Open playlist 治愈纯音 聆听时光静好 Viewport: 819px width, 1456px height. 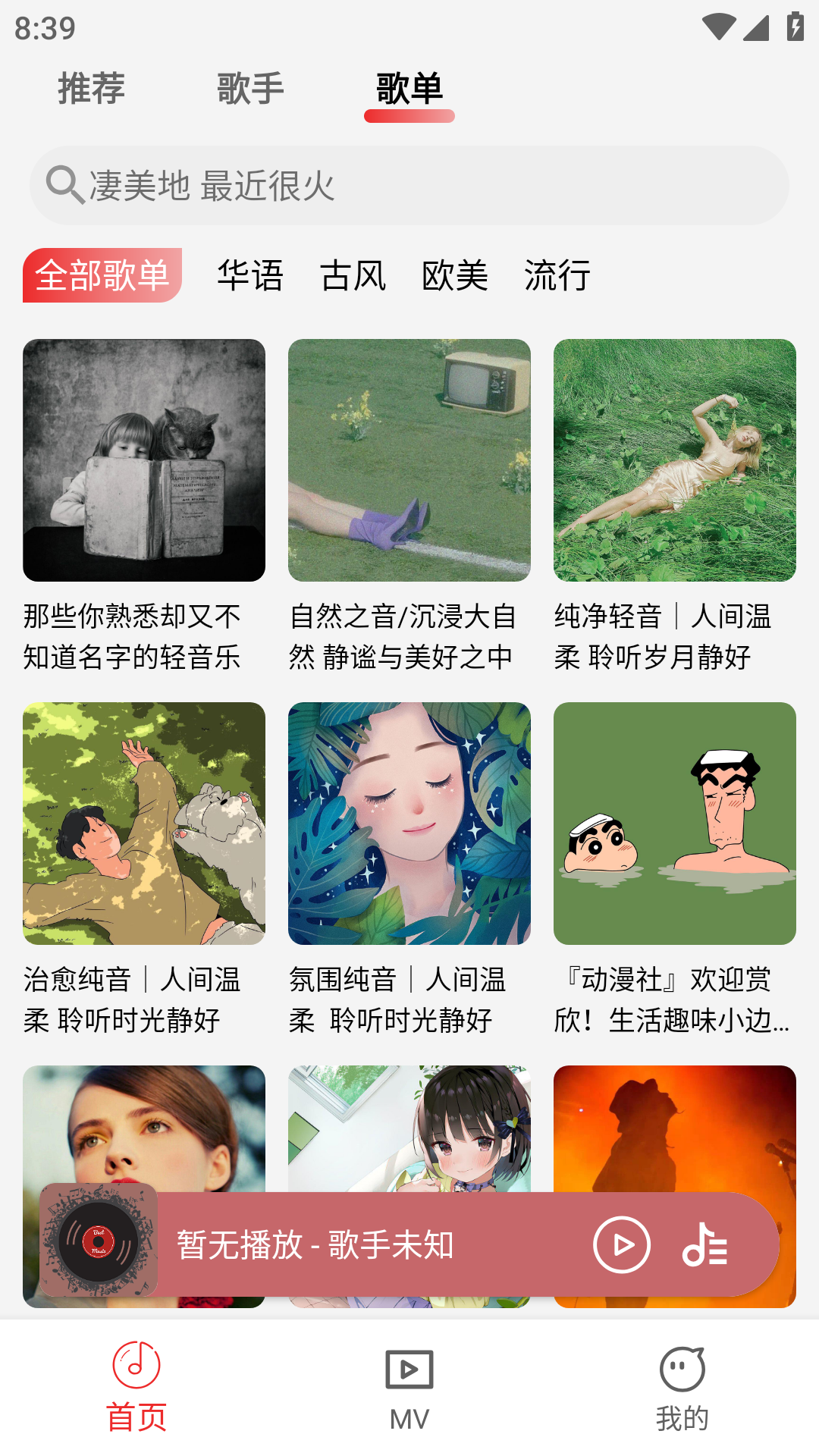point(144,824)
